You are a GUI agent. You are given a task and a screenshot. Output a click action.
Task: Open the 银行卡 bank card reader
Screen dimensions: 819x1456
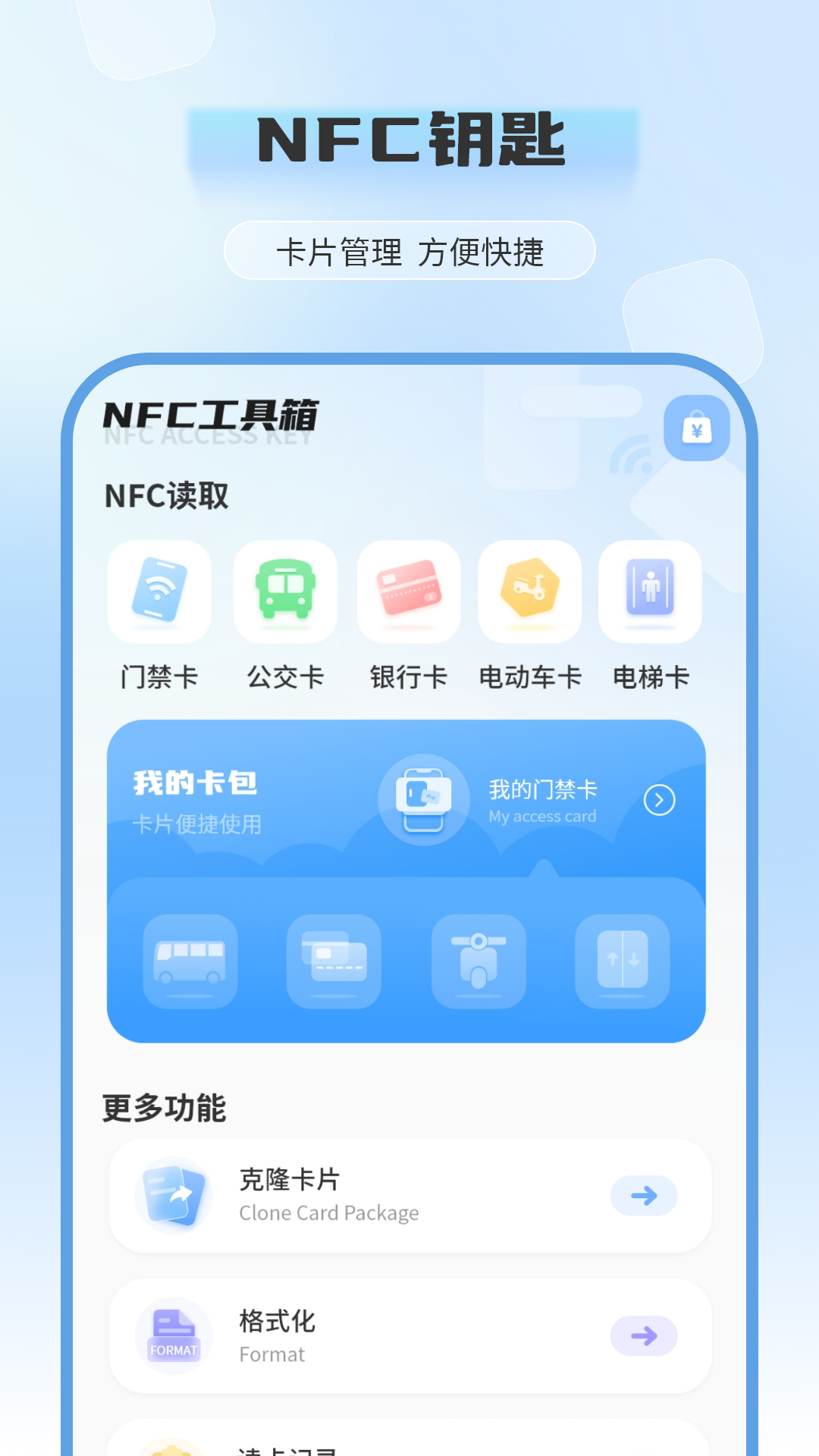pyautogui.click(x=409, y=592)
